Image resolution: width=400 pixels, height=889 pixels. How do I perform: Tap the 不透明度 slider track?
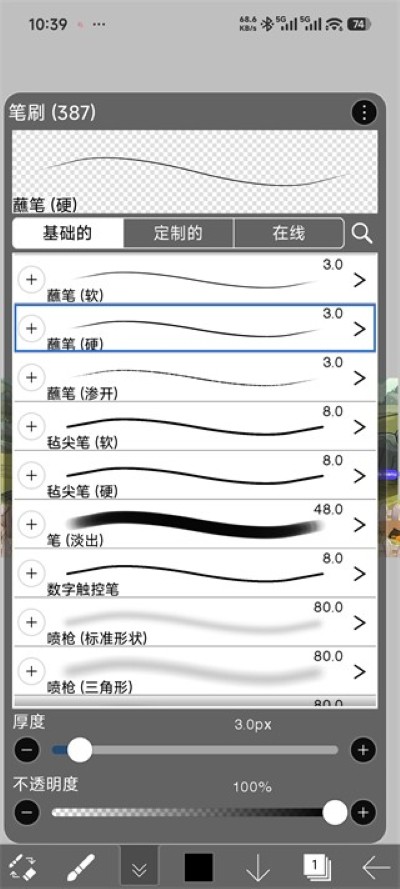[x=195, y=812]
